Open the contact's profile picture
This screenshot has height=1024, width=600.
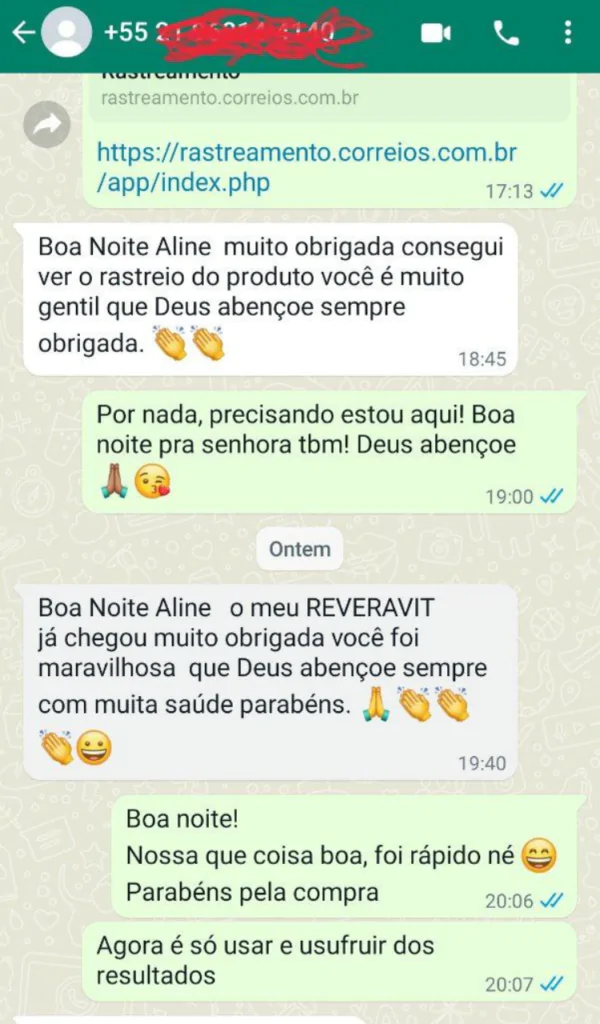(x=67, y=33)
